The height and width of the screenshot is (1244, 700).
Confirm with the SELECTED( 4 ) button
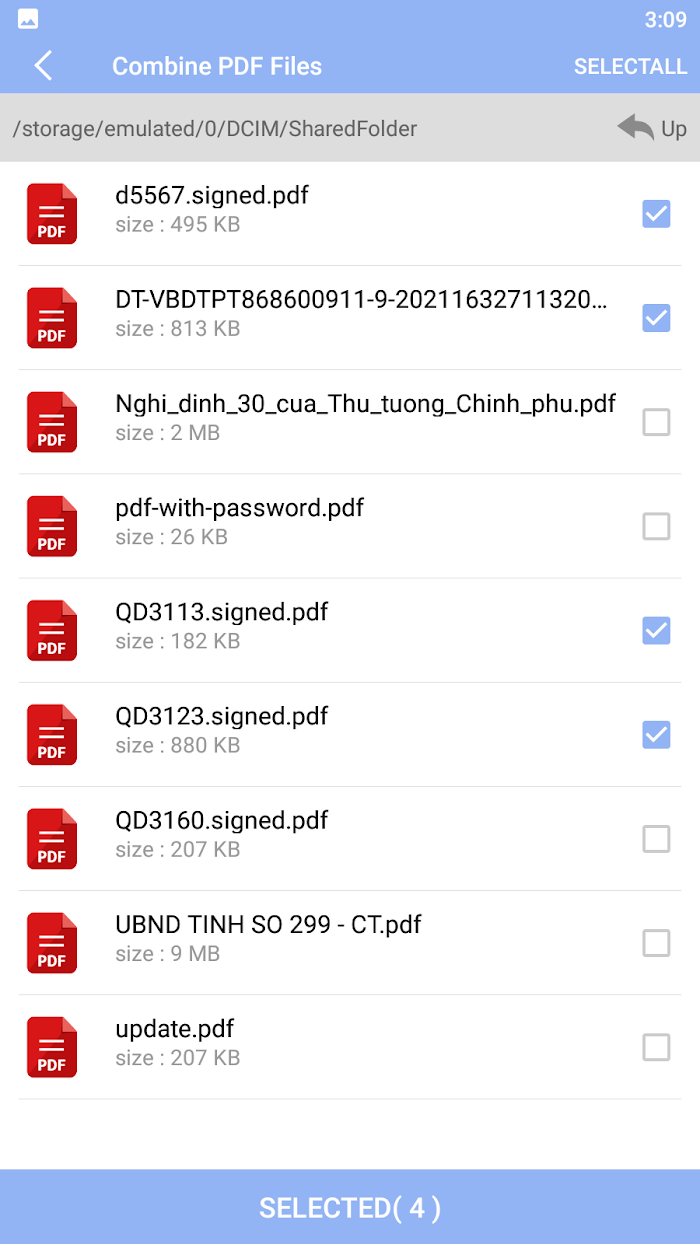tap(350, 1207)
